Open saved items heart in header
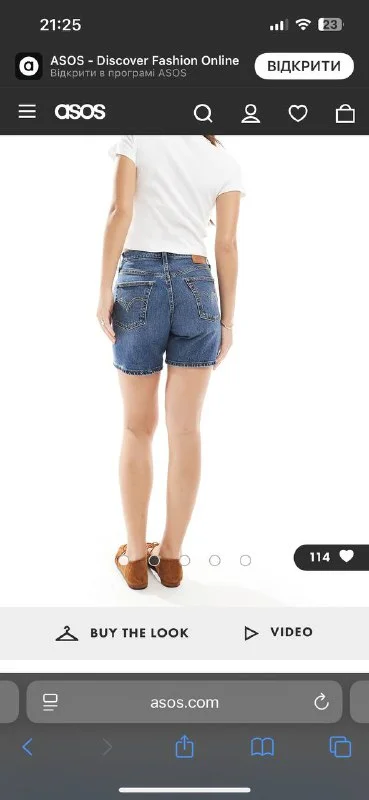The width and height of the screenshot is (369, 800). [298, 113]
